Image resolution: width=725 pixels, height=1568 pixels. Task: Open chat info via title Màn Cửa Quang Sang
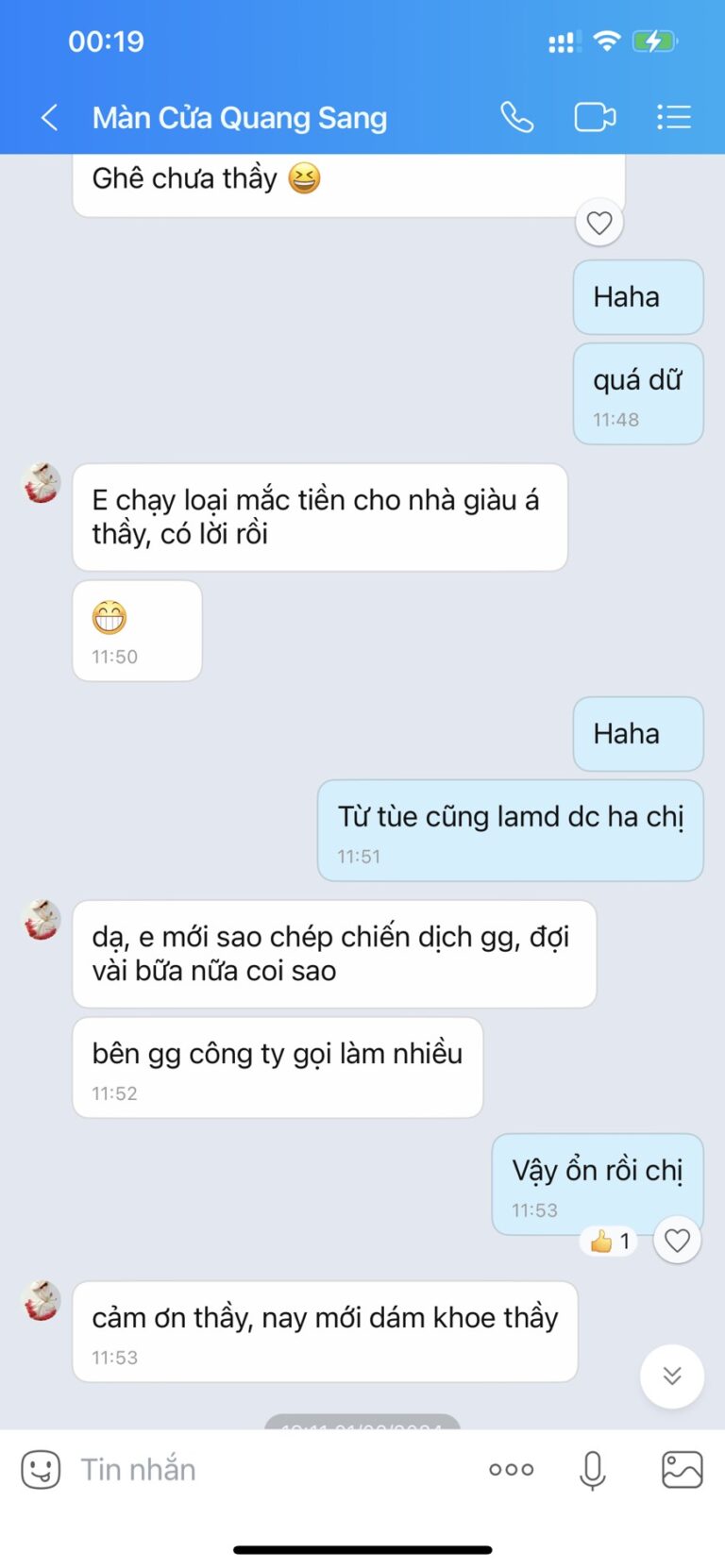tap(240, 118)
